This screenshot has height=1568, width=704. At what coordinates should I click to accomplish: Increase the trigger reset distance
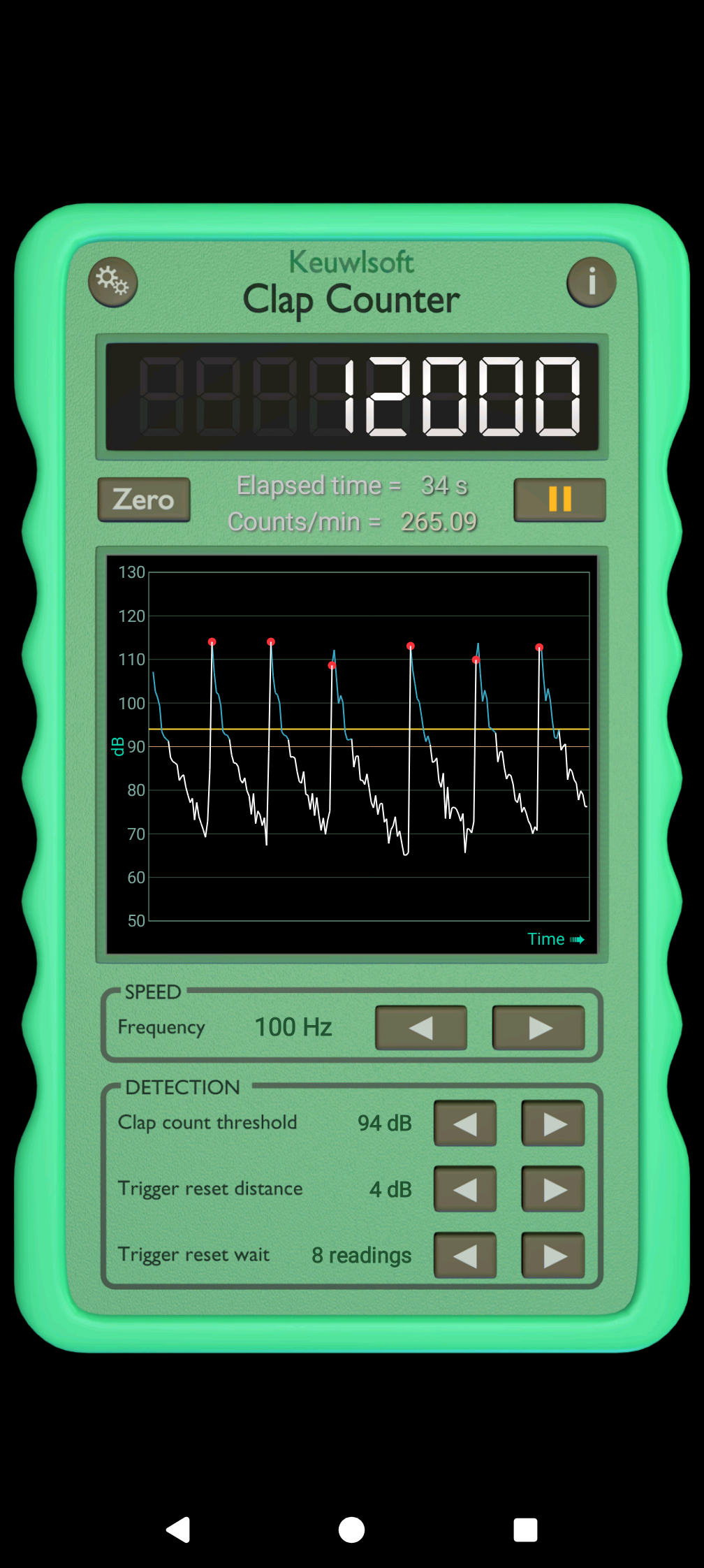tap(553, 1189)
